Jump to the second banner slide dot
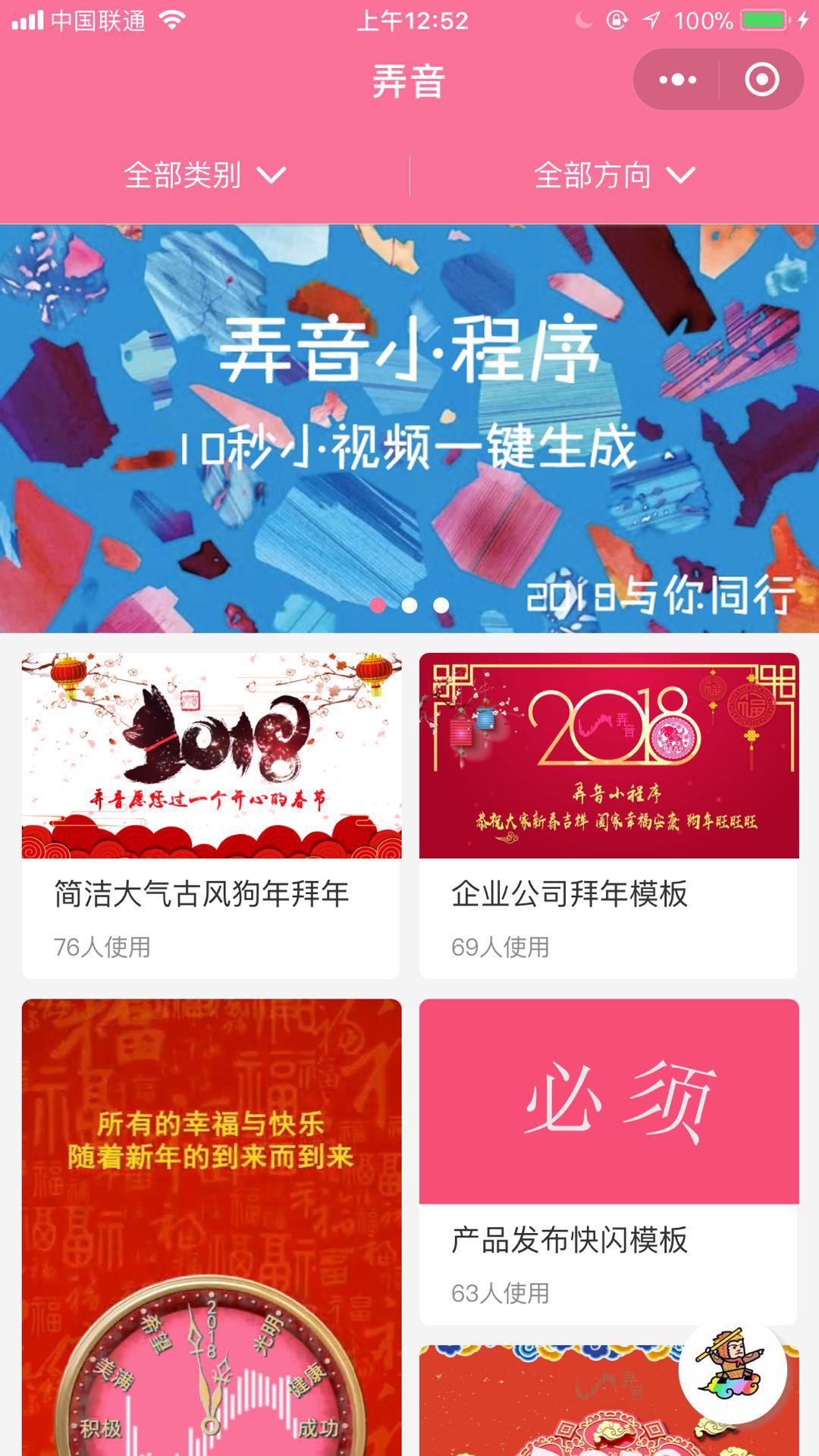819x1456 pixels. point(409,605)
